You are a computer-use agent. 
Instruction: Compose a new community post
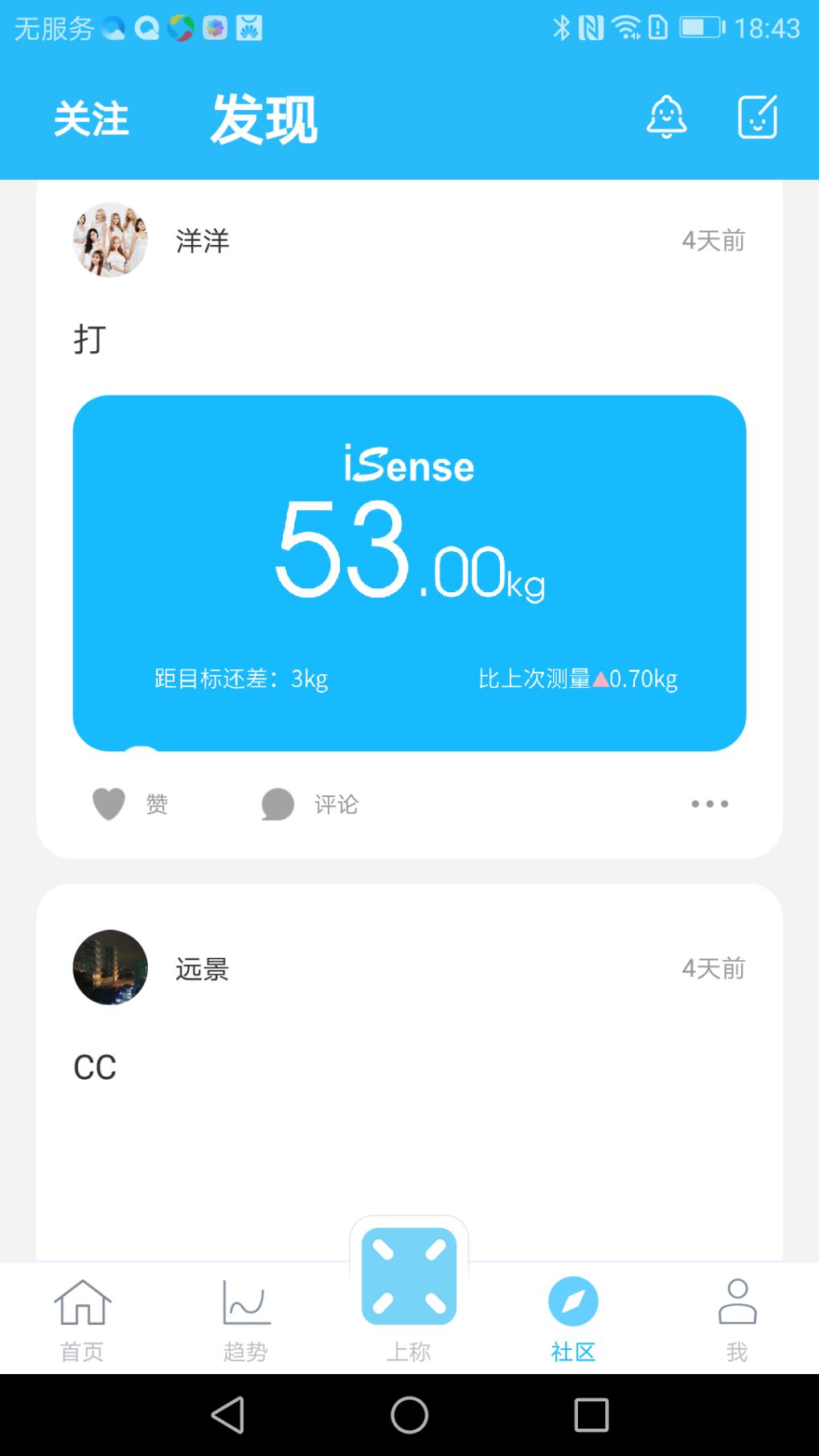(x=757, y=117)
